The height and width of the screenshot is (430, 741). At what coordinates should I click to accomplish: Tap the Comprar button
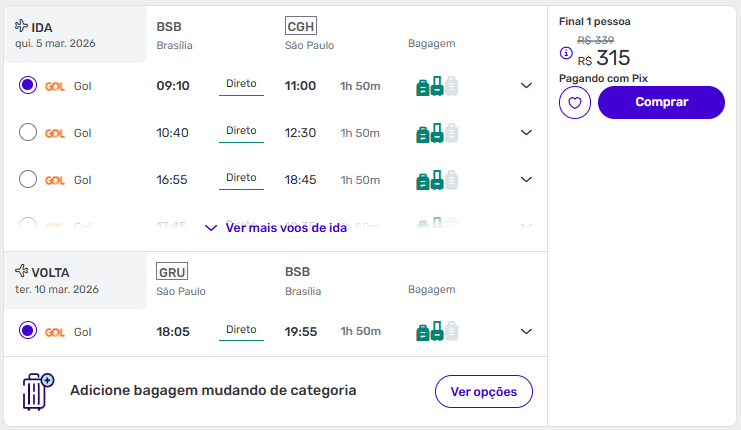661,102
